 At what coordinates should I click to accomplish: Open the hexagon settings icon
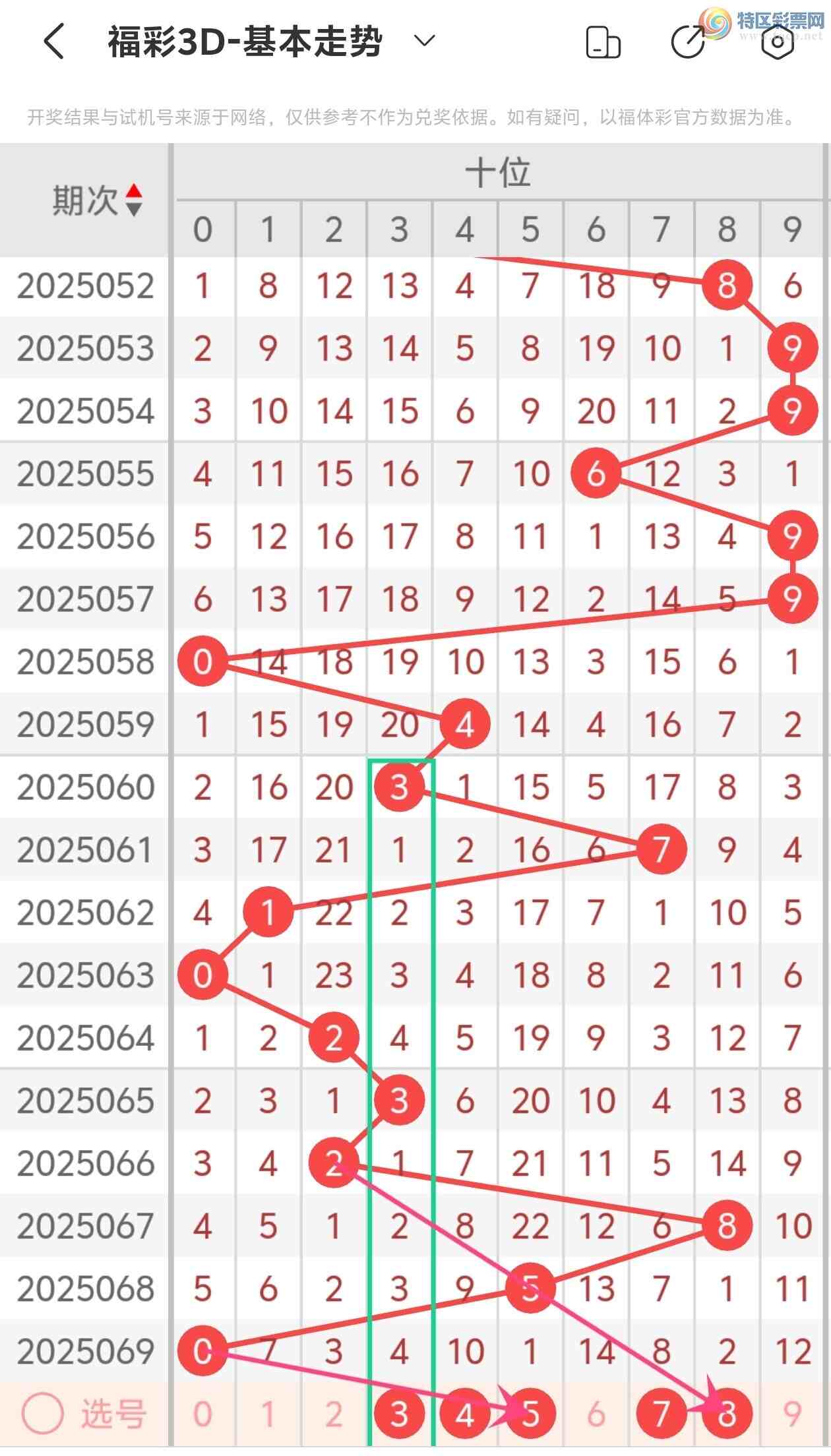pos(777,42)
